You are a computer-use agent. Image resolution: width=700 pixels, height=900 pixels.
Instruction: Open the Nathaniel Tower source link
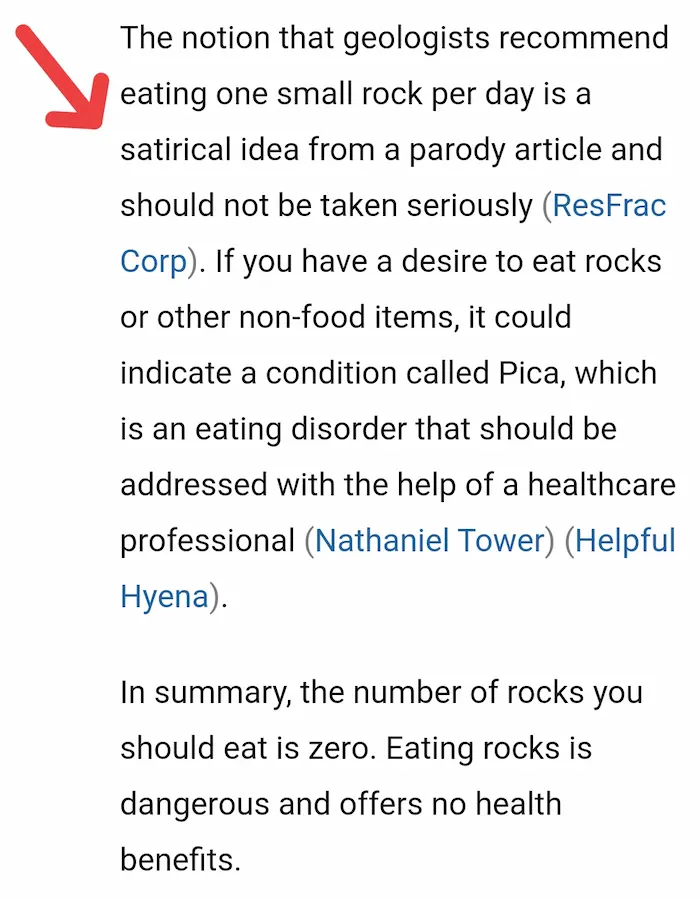pos(429,541)
